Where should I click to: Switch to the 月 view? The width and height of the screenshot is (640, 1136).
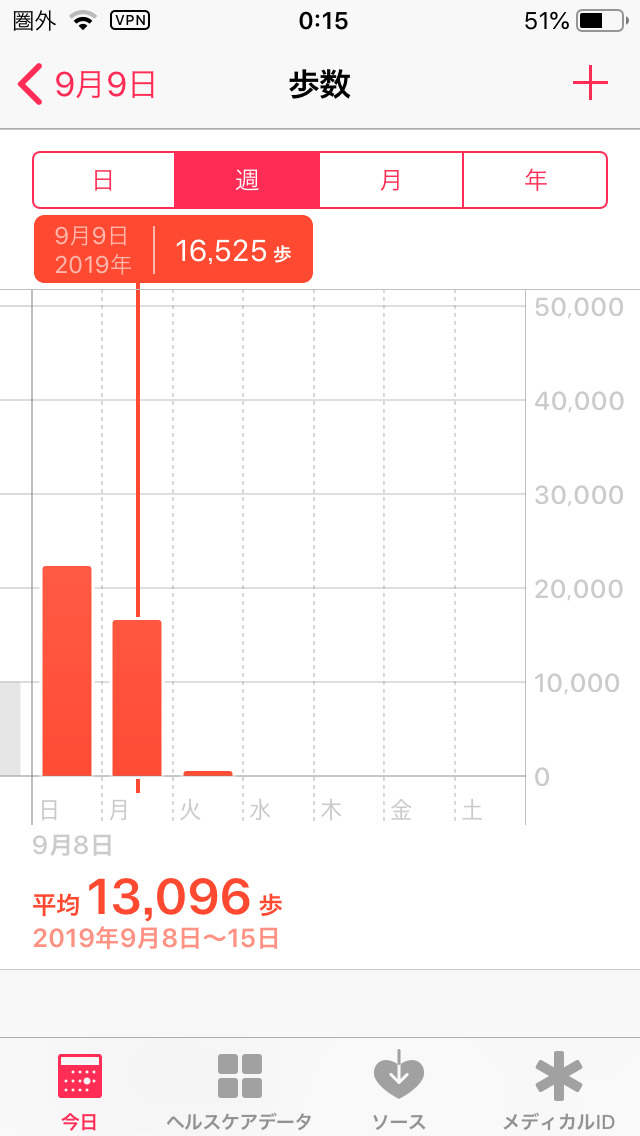click(x=391, y=180)
